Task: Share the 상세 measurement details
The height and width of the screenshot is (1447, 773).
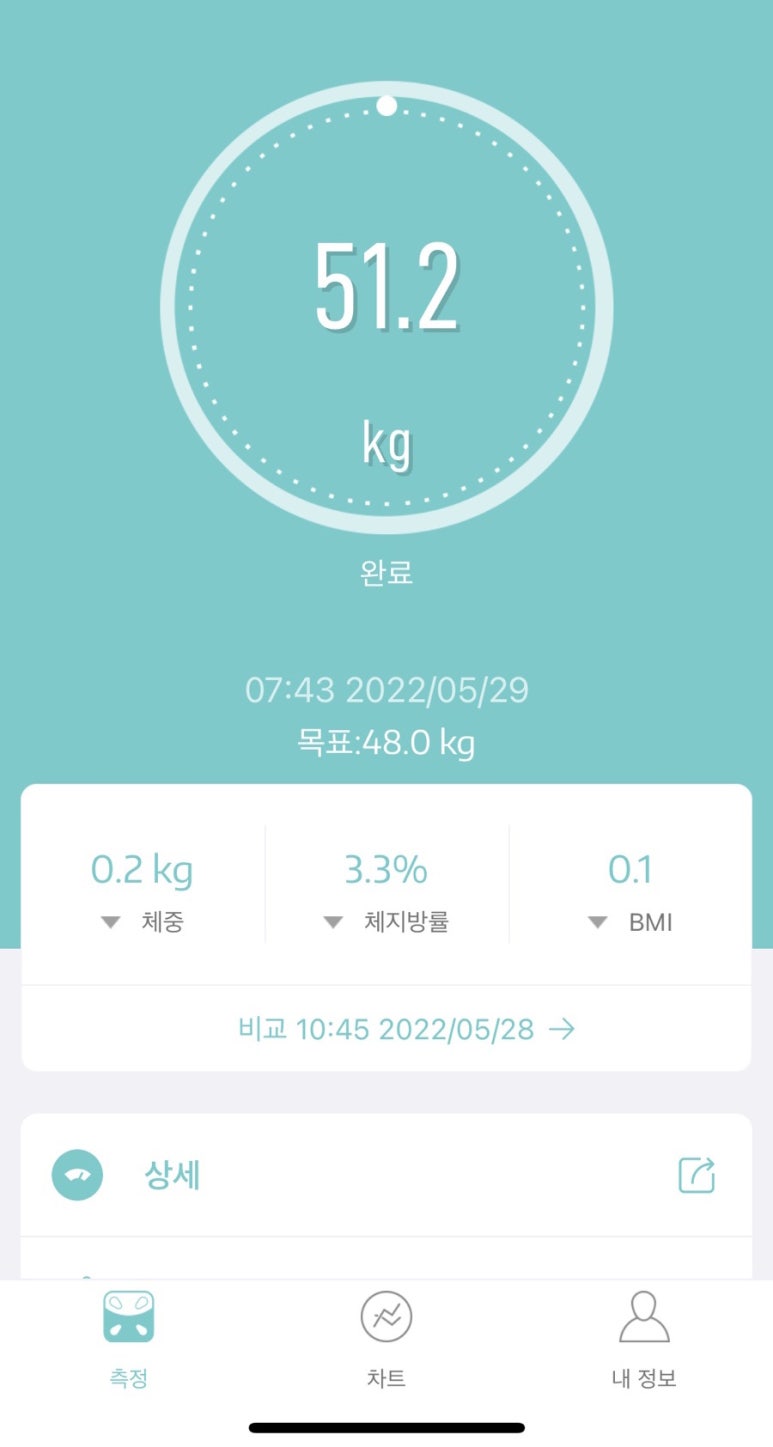Action: 696,1175
